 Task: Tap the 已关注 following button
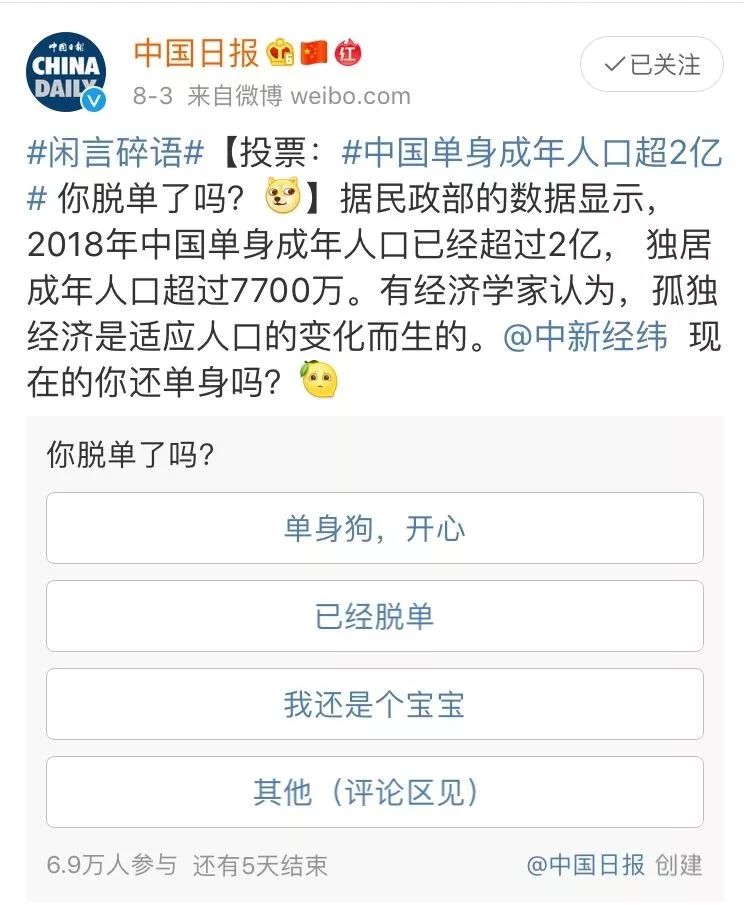coord(651,65)
